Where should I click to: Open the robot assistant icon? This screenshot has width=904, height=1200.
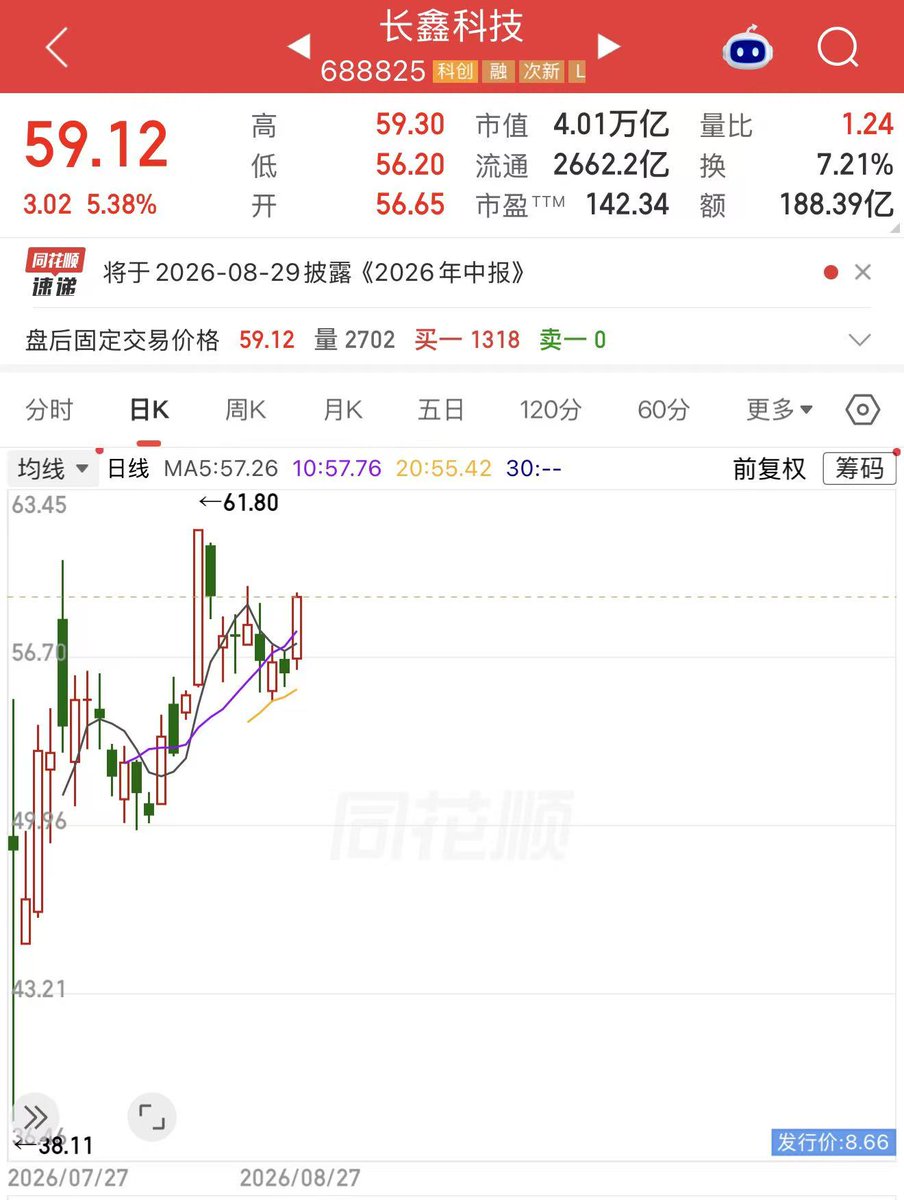pyautogui.click(x=750, y=47)
